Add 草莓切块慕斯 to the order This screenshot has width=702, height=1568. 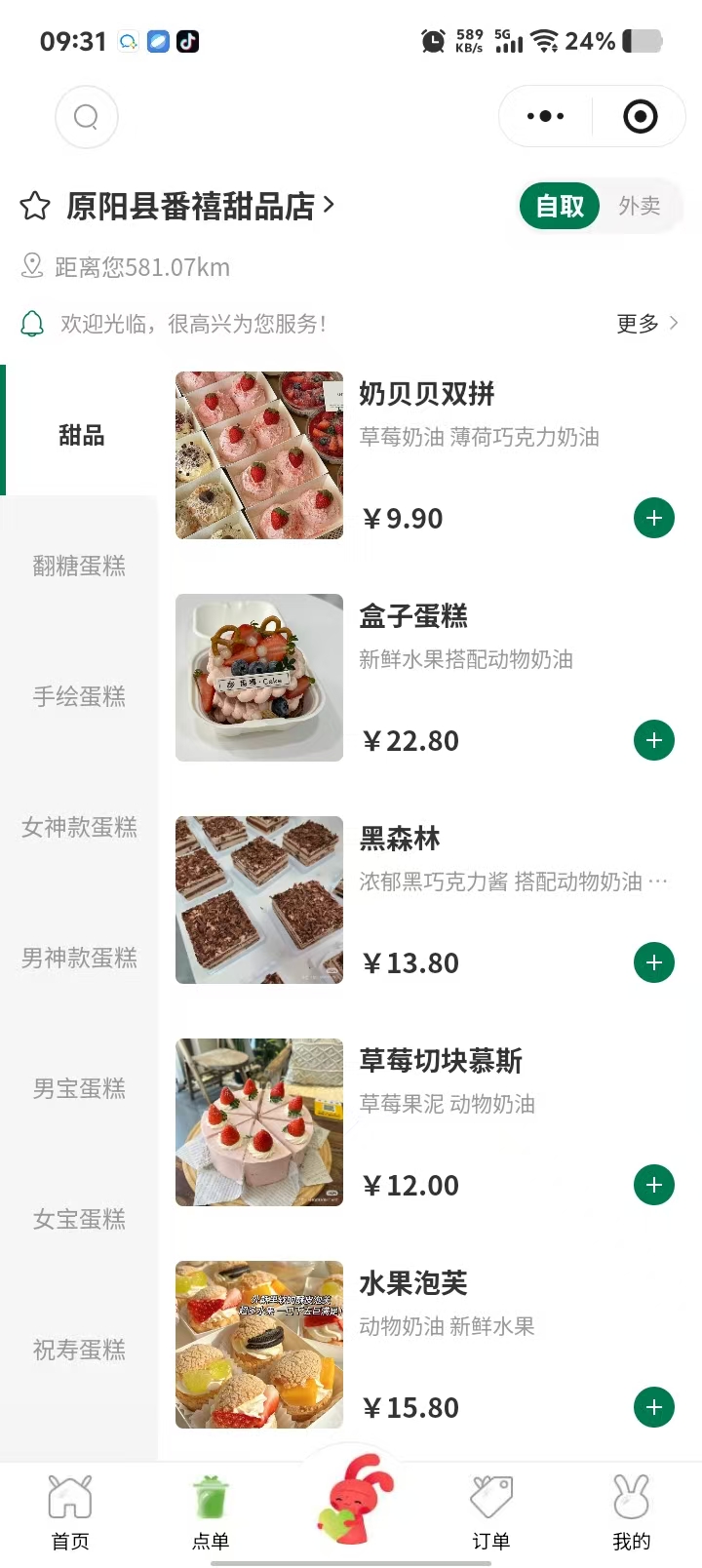coord(653,1185)
